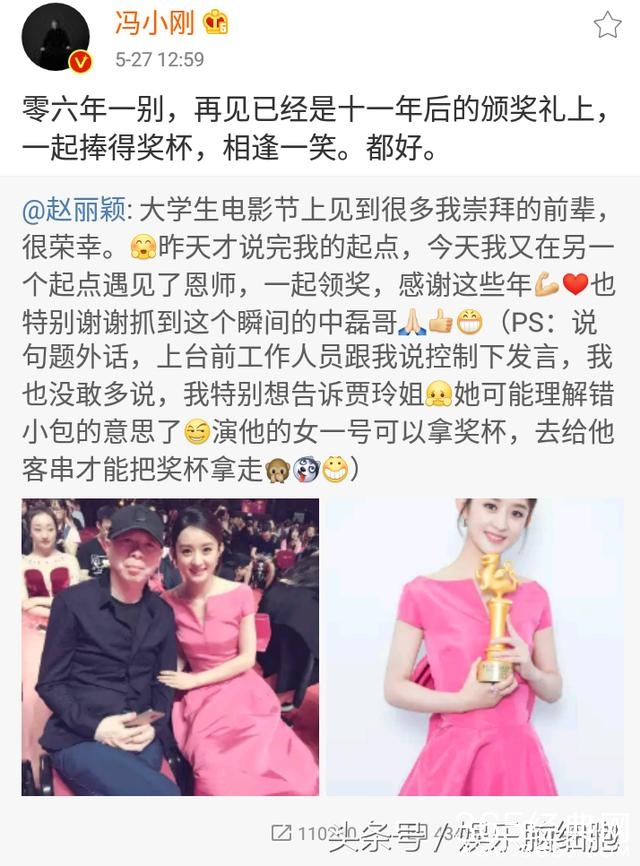Open 冯小刚's profile avatar

pos(54,38)
